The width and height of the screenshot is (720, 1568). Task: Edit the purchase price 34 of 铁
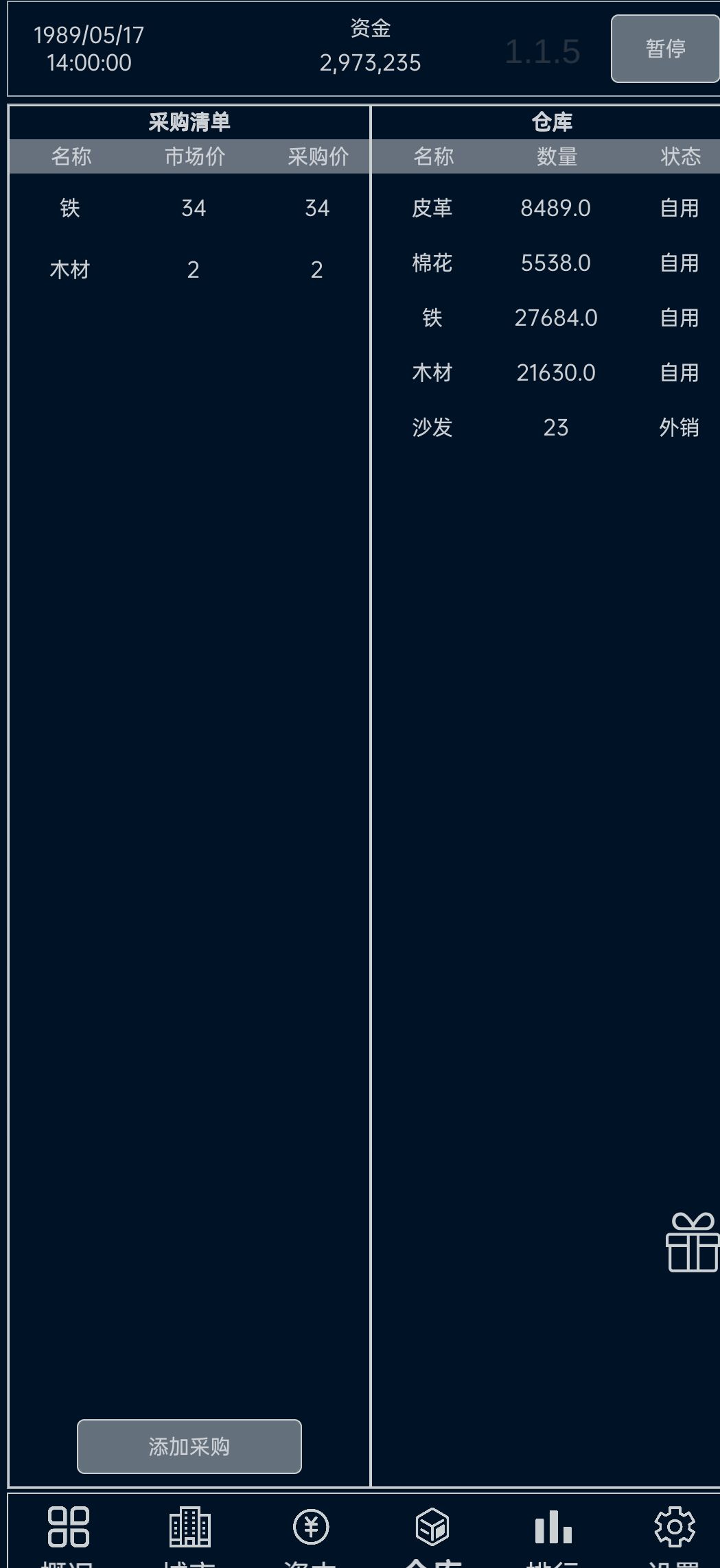[x=316, y=208]
